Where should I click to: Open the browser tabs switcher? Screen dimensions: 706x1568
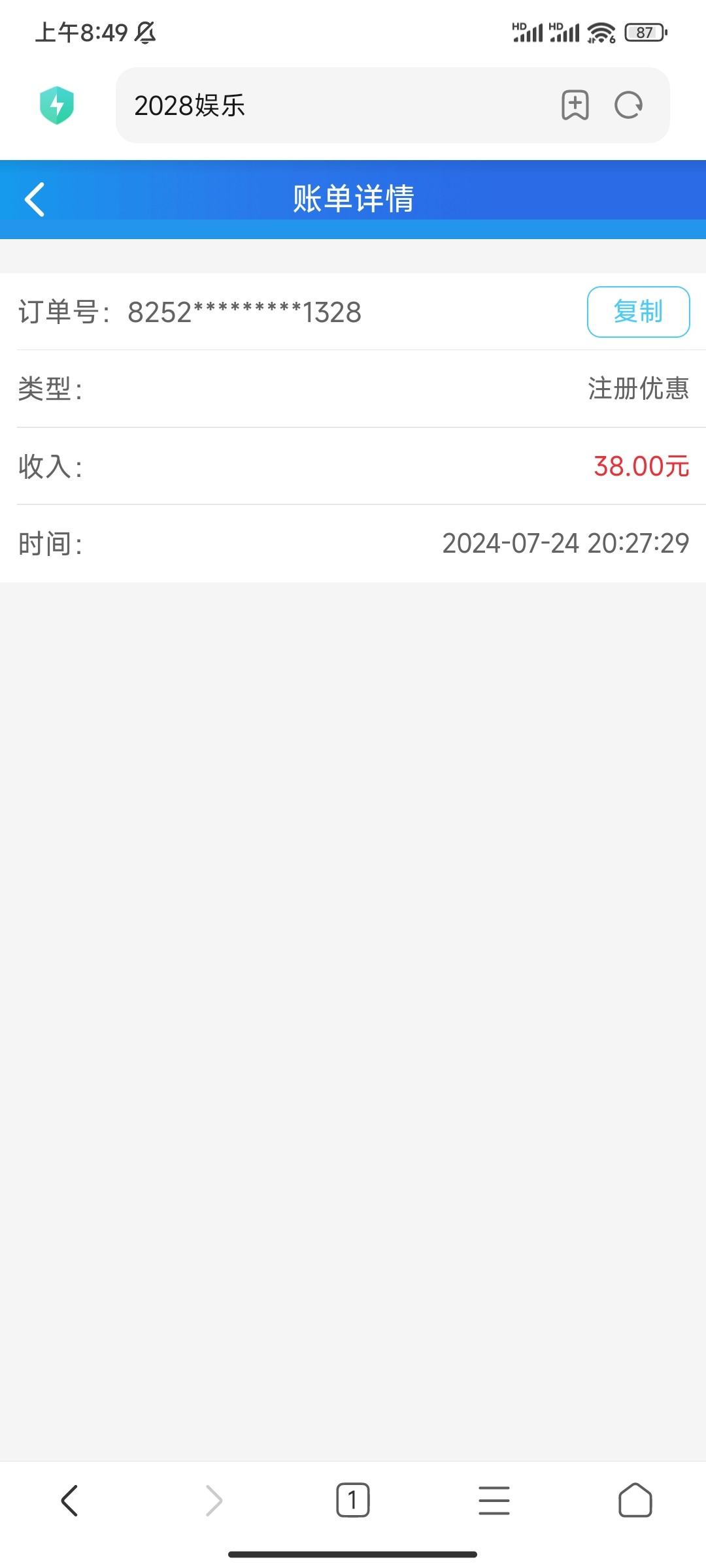pos(352,1500)
